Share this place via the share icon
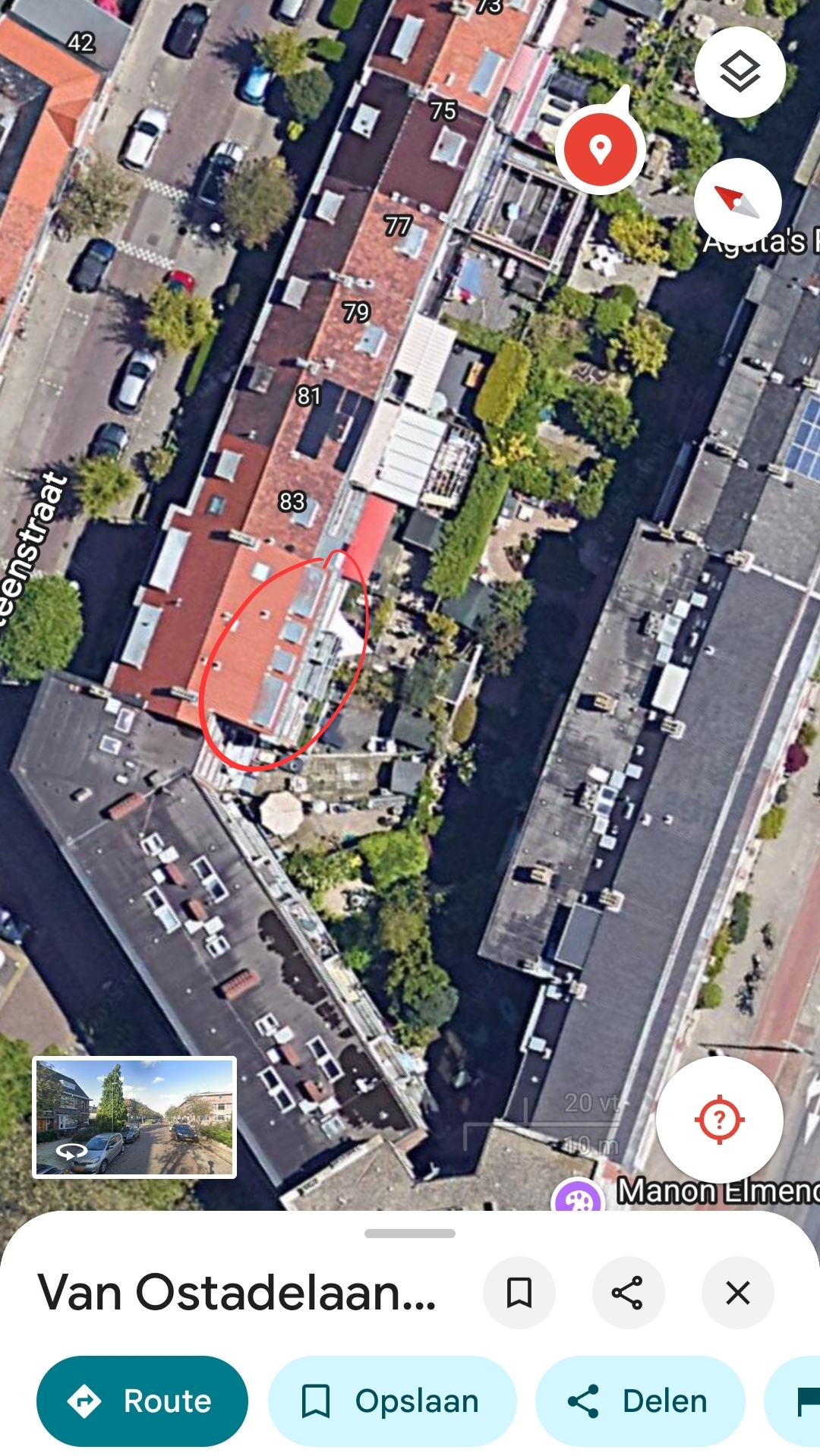The height and width of the screenshot is (1456, 820). (x=628, y=1292)
